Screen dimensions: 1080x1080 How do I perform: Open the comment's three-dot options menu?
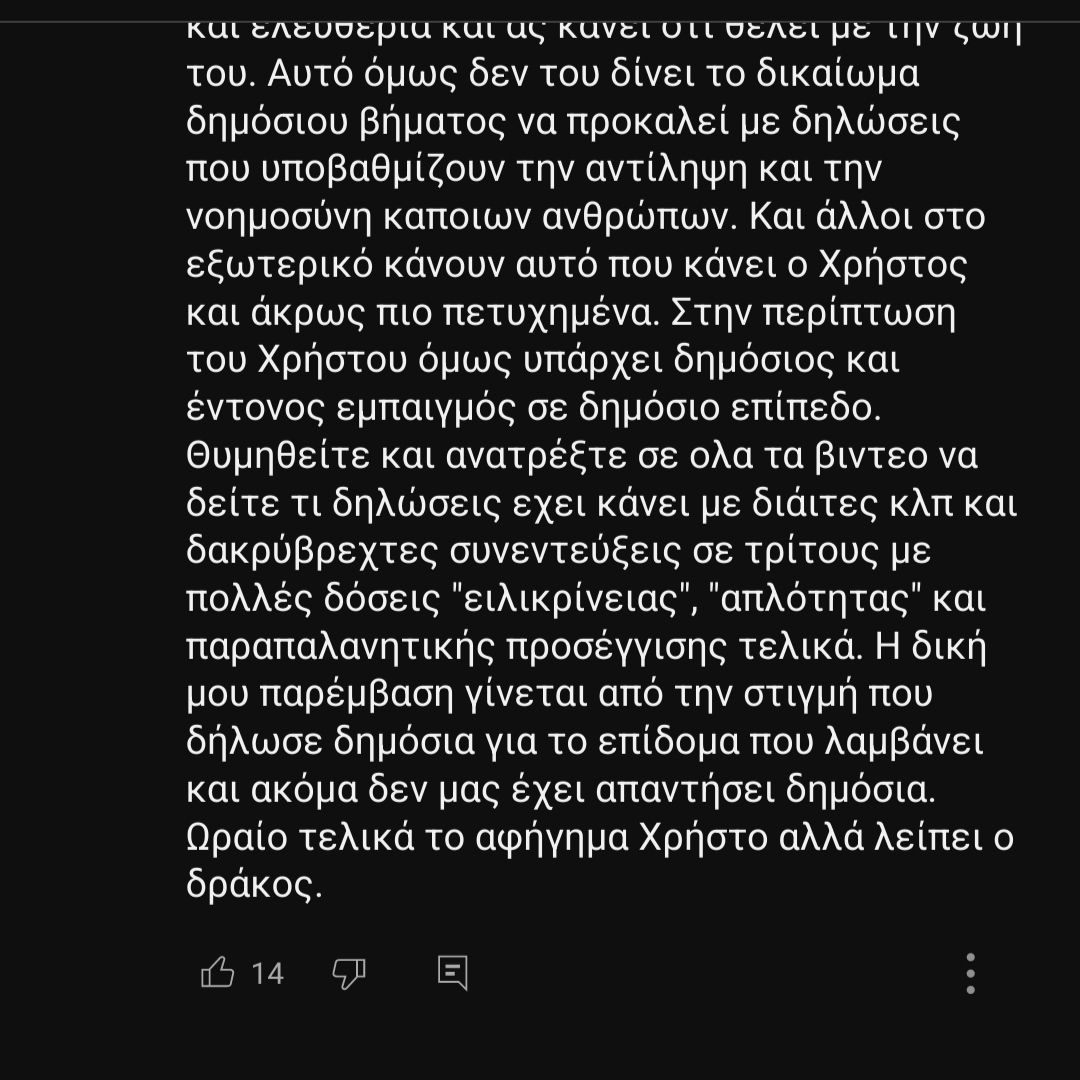pyautogui.click(x=970, y=973)
